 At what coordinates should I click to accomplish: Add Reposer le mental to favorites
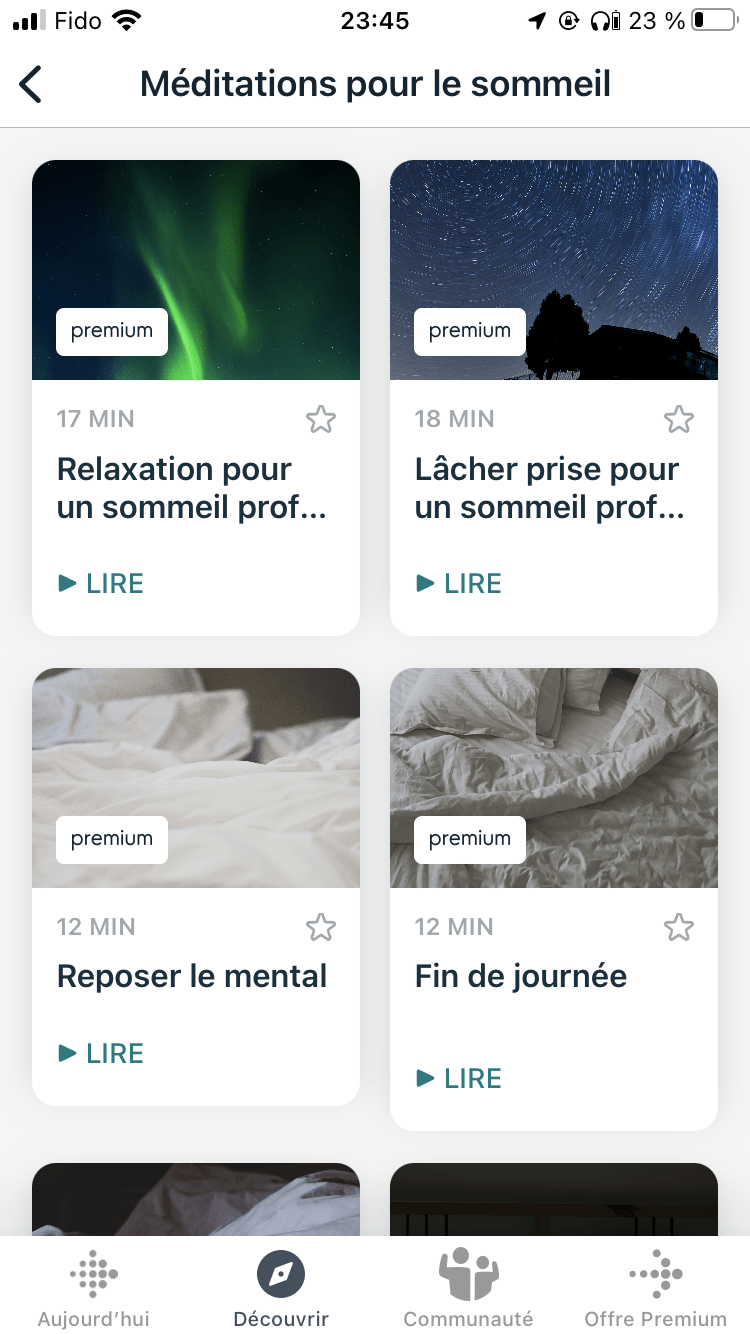point(321,927)
